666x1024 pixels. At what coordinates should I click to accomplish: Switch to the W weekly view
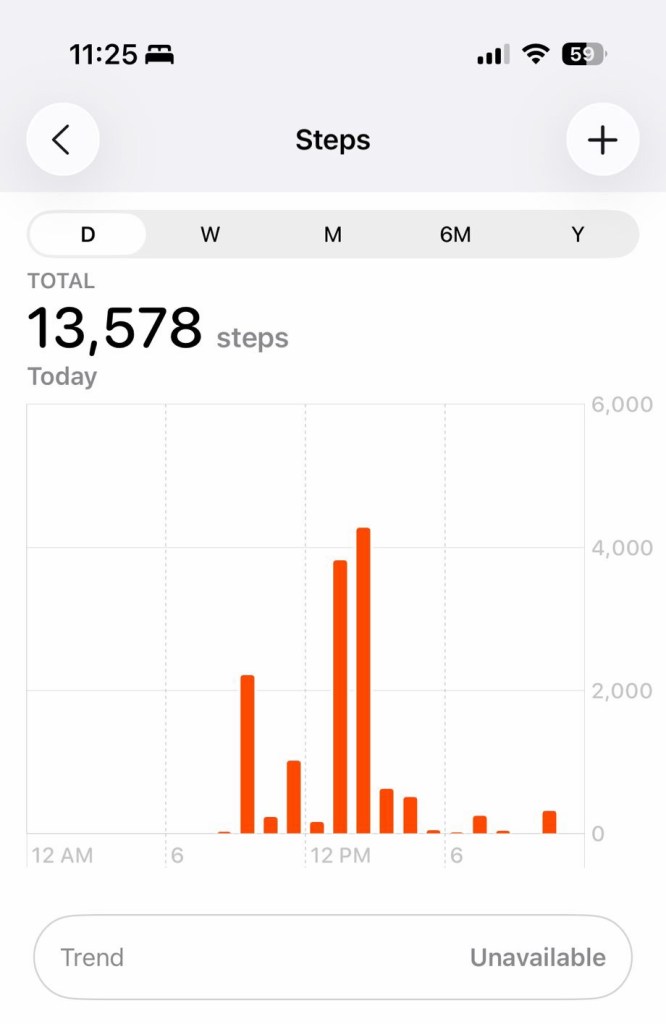(210, 235)
